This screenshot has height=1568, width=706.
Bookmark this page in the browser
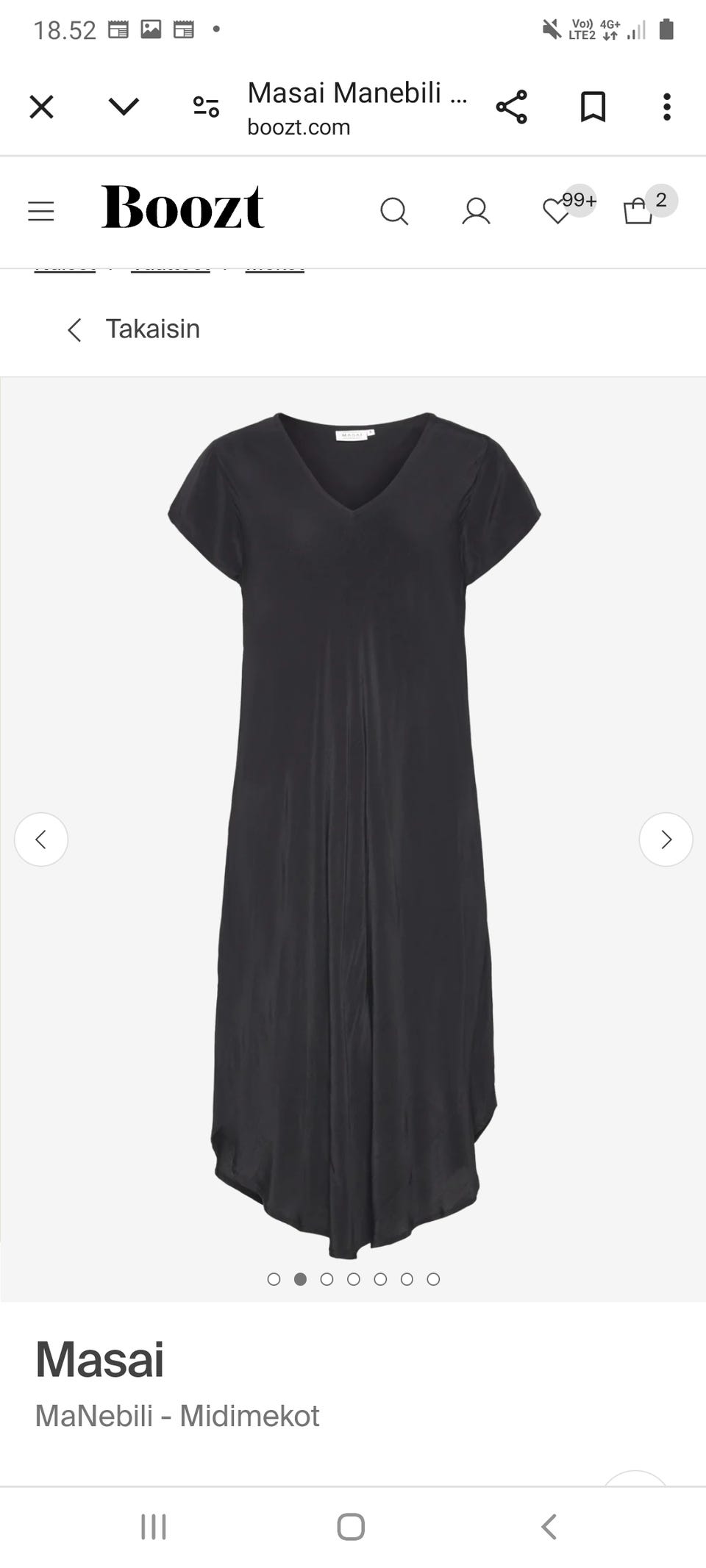593,107
